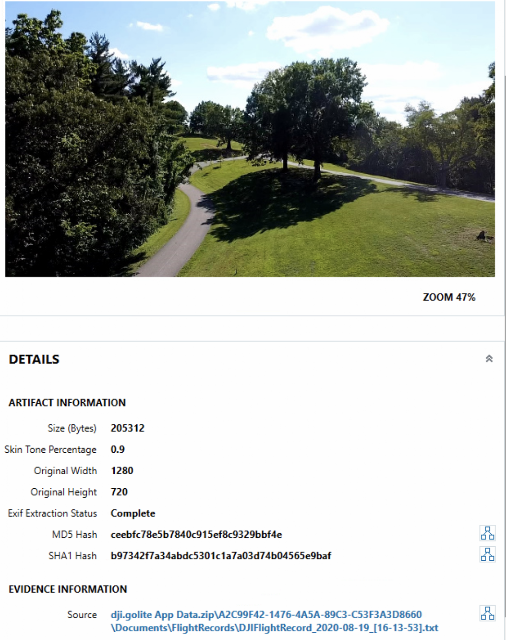Open the connections icon beside SHA1 Hash
The width and height of the screenshot is (506, 640).
488,554
